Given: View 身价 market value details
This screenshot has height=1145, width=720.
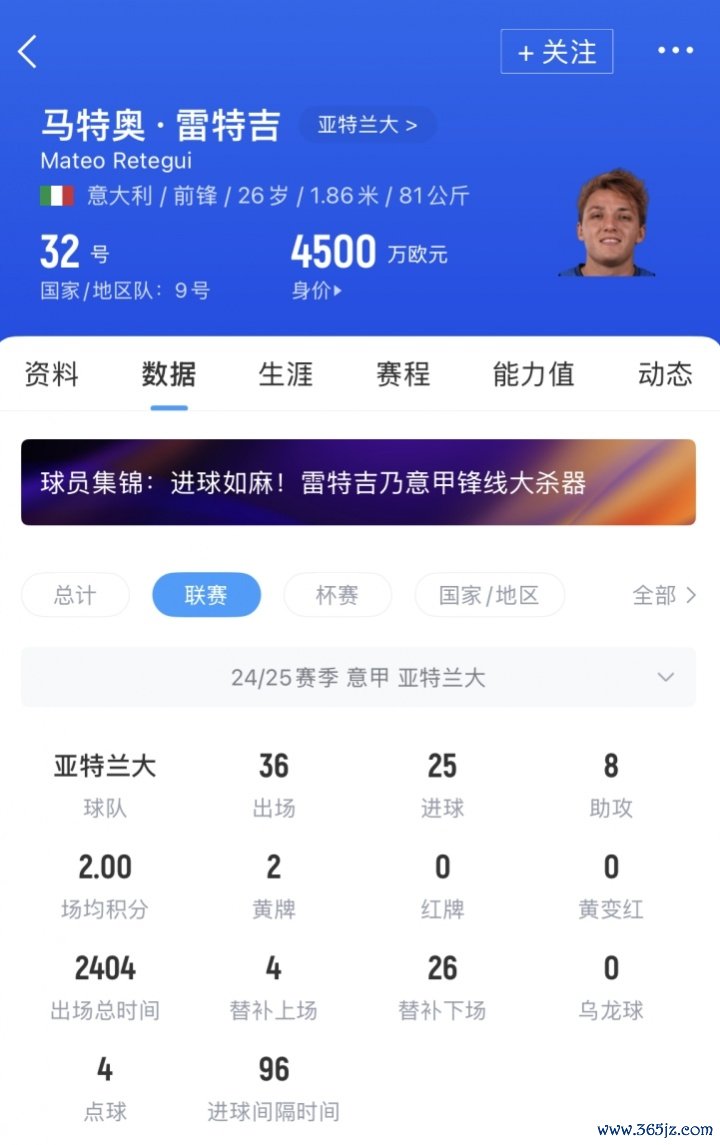Looking at the screenshot, I should [x=316, y=291].
